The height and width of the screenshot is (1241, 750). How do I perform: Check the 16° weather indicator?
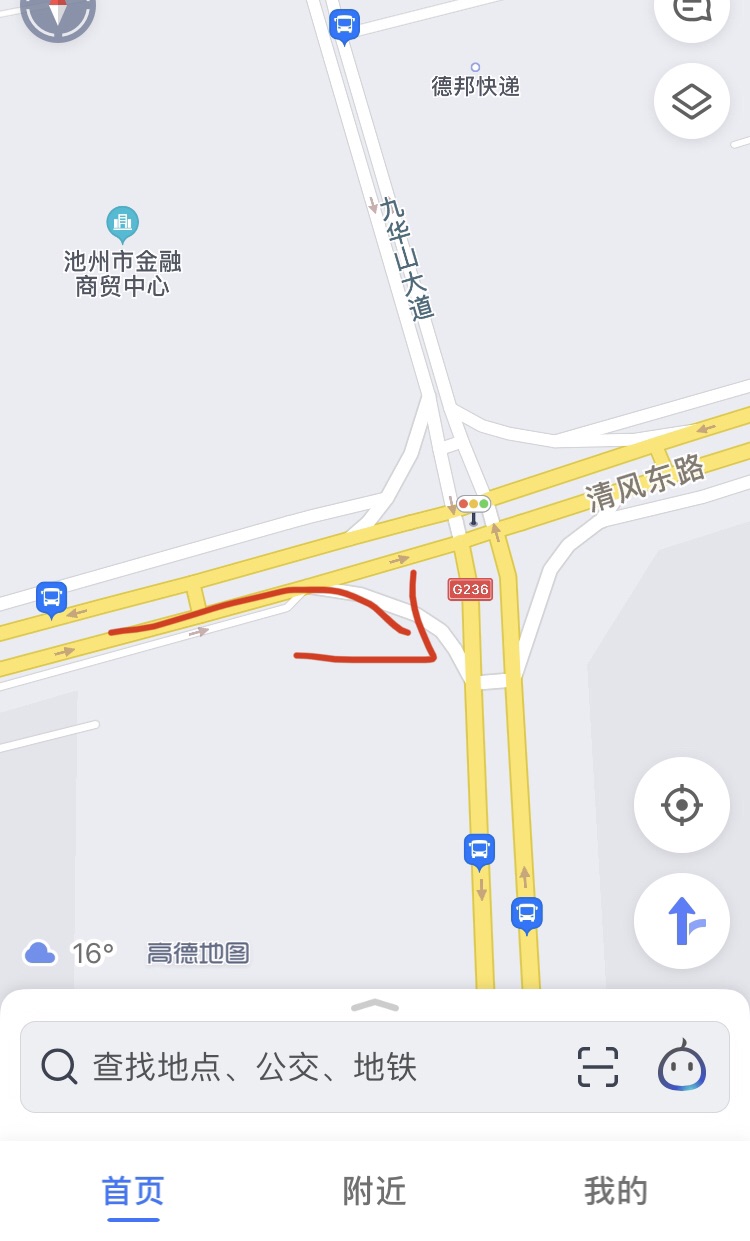pos(70,953)
